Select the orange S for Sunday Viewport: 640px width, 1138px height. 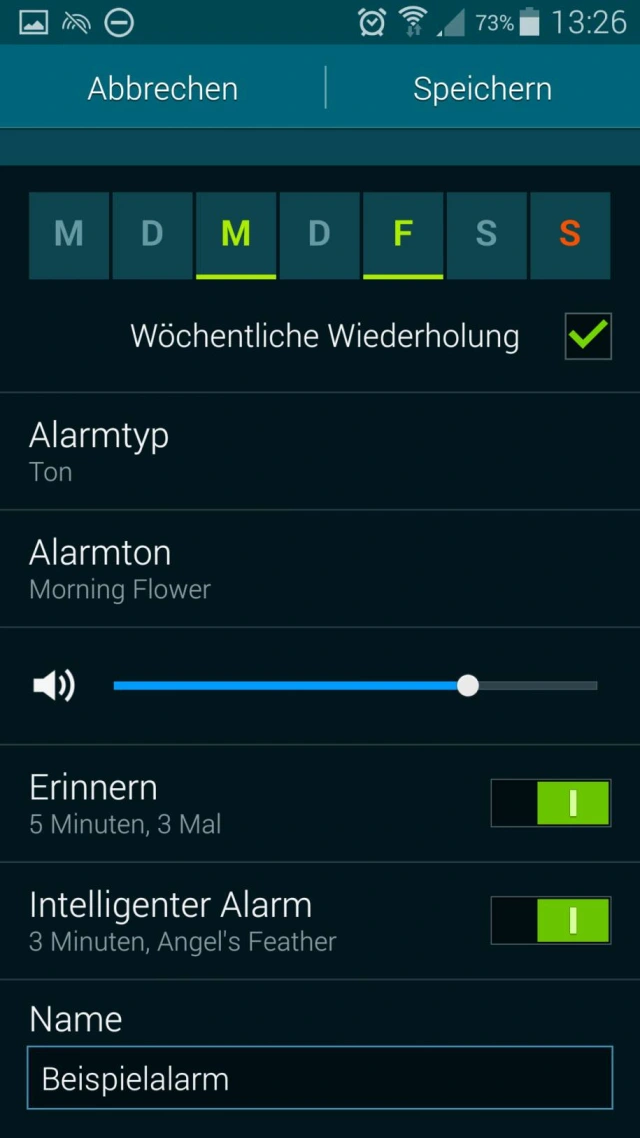coord(570,235)
